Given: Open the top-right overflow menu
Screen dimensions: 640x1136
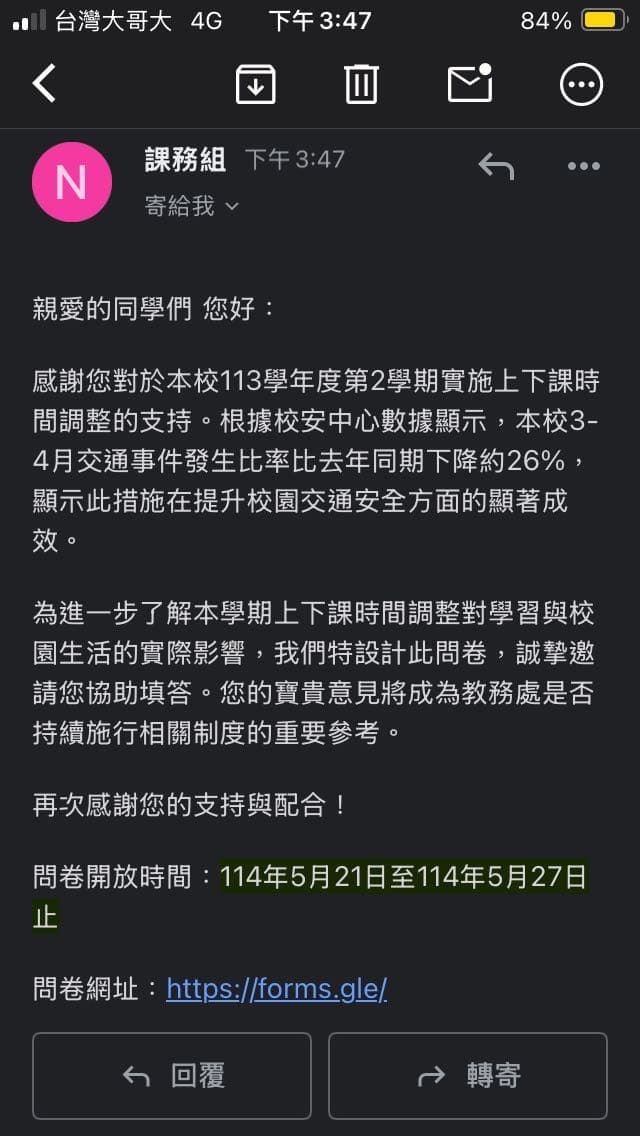Looking at the screenshot, I should point(581,85).
